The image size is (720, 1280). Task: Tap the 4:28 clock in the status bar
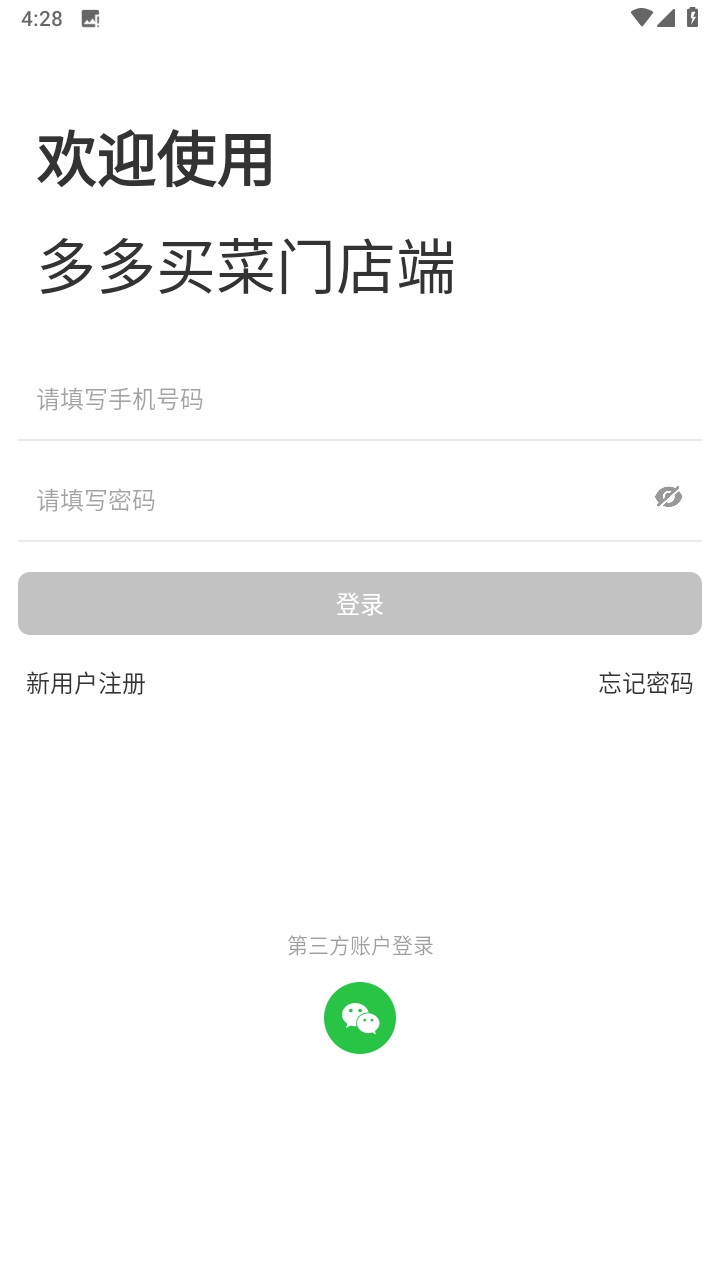[44, 17]
